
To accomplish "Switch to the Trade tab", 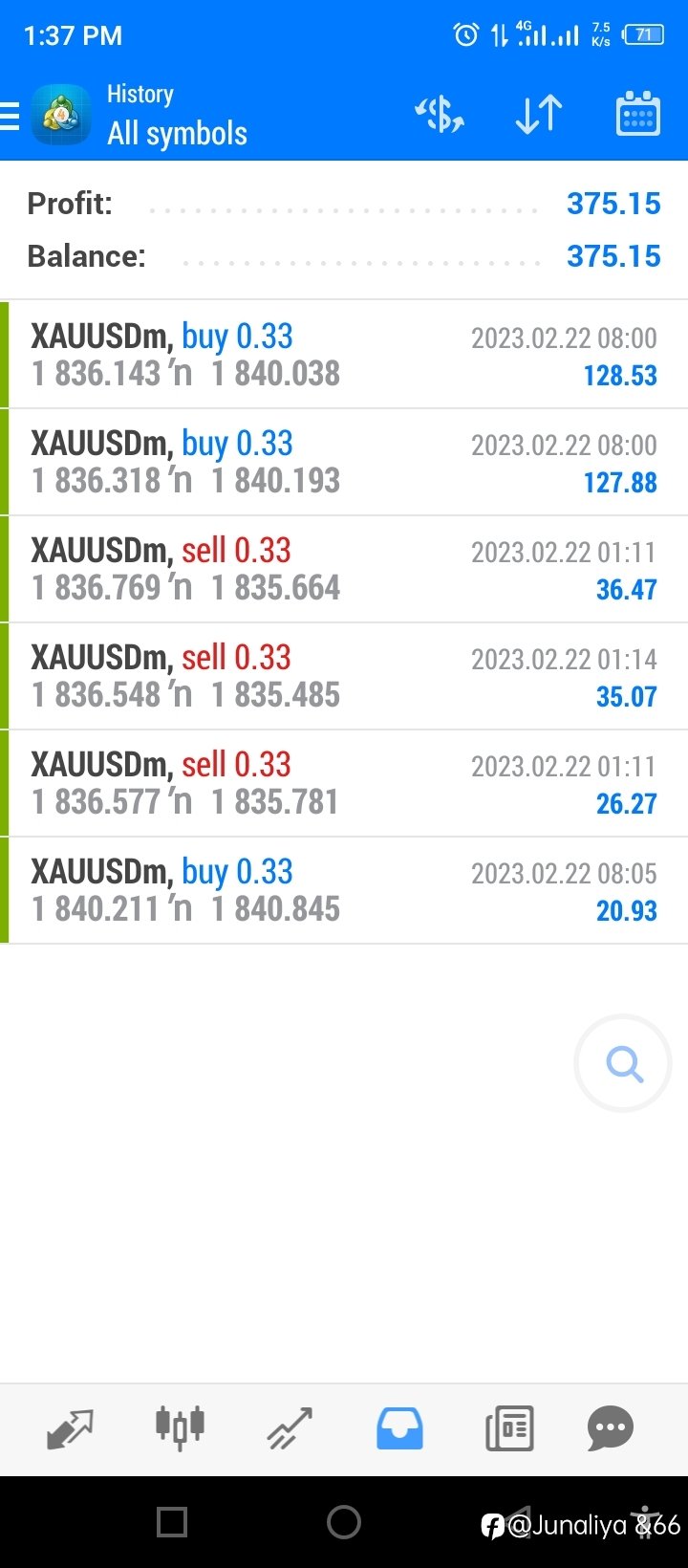I will (x=290, y=1429).
